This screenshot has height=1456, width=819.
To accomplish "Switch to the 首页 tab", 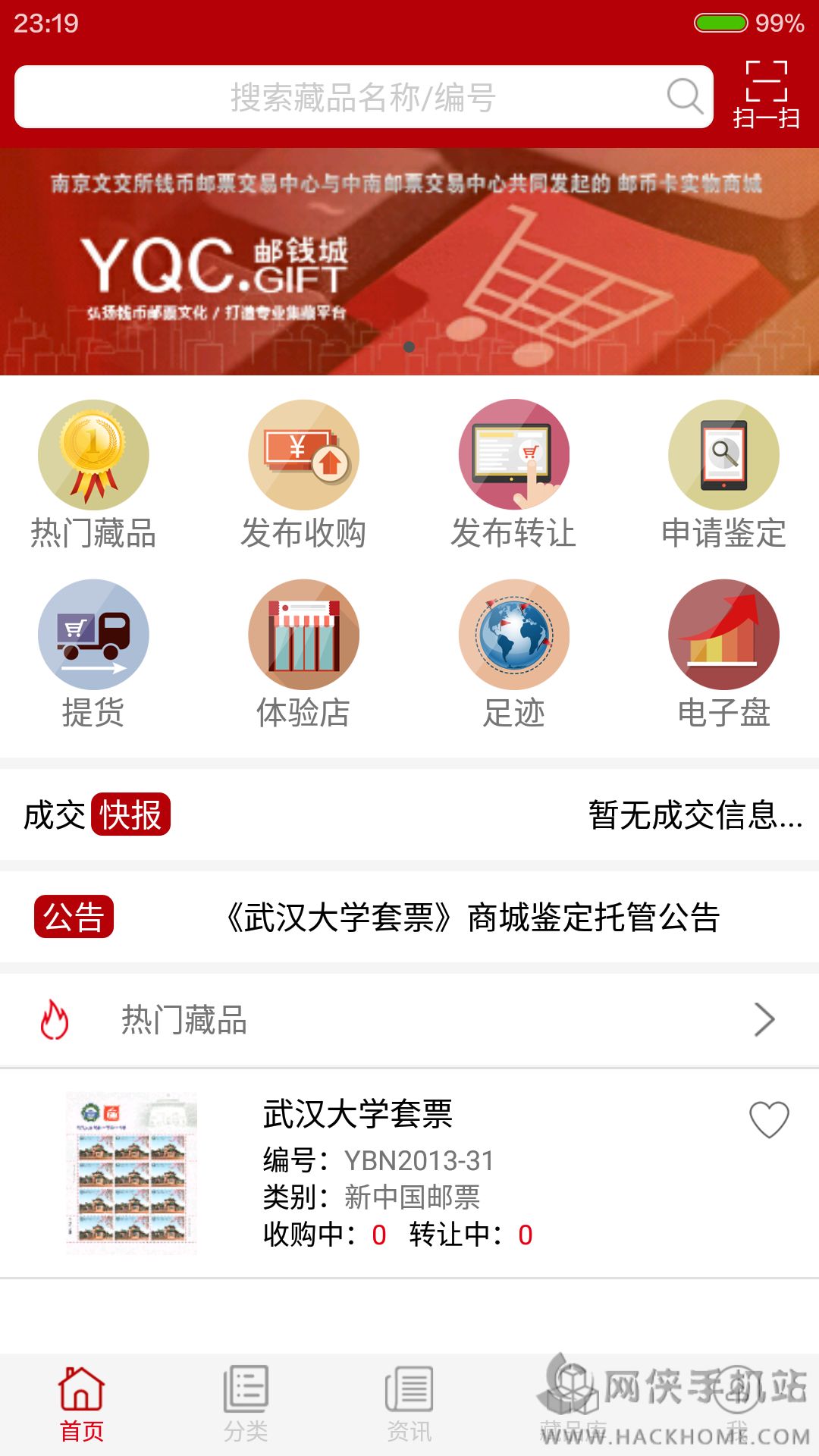I will pos(82,1404).
